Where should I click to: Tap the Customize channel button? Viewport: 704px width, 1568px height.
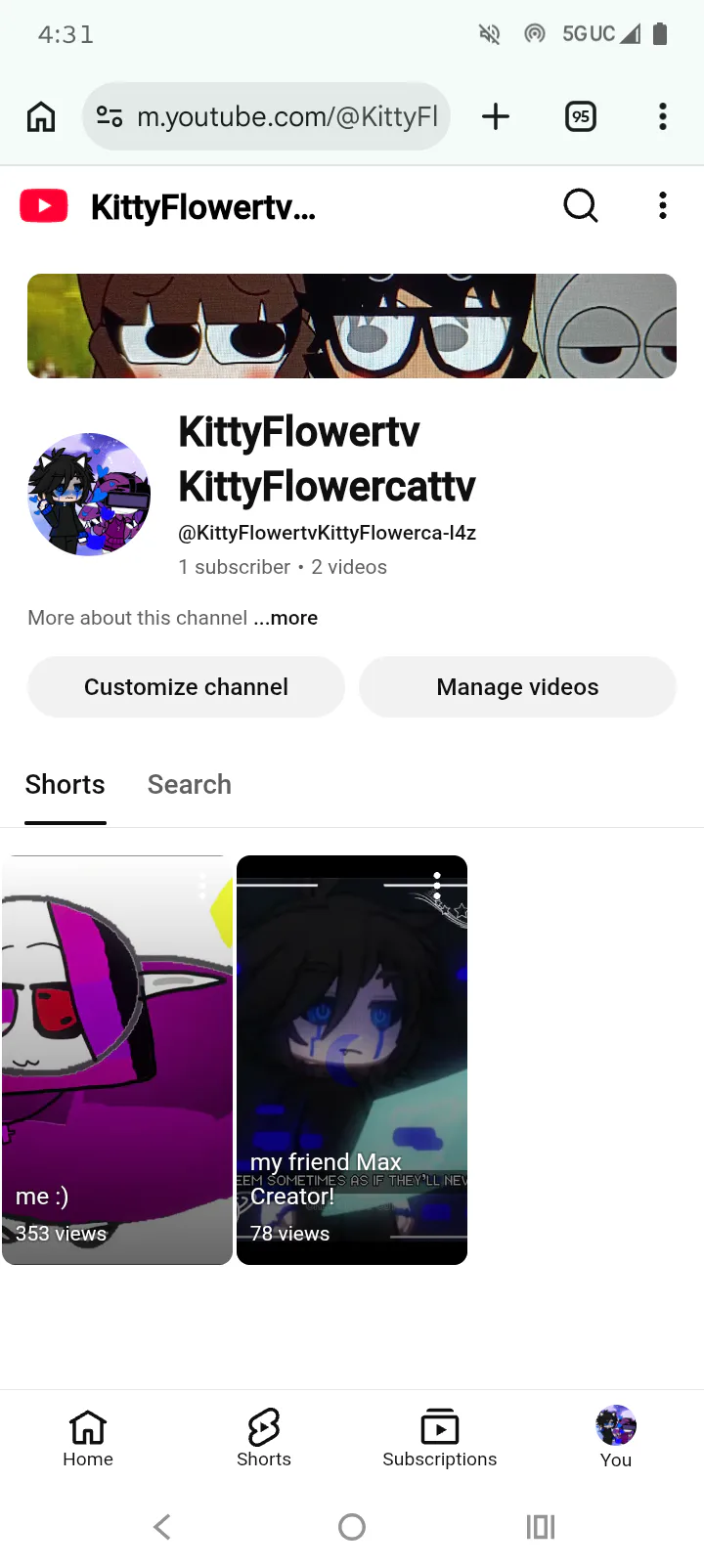tap(186, 687)
